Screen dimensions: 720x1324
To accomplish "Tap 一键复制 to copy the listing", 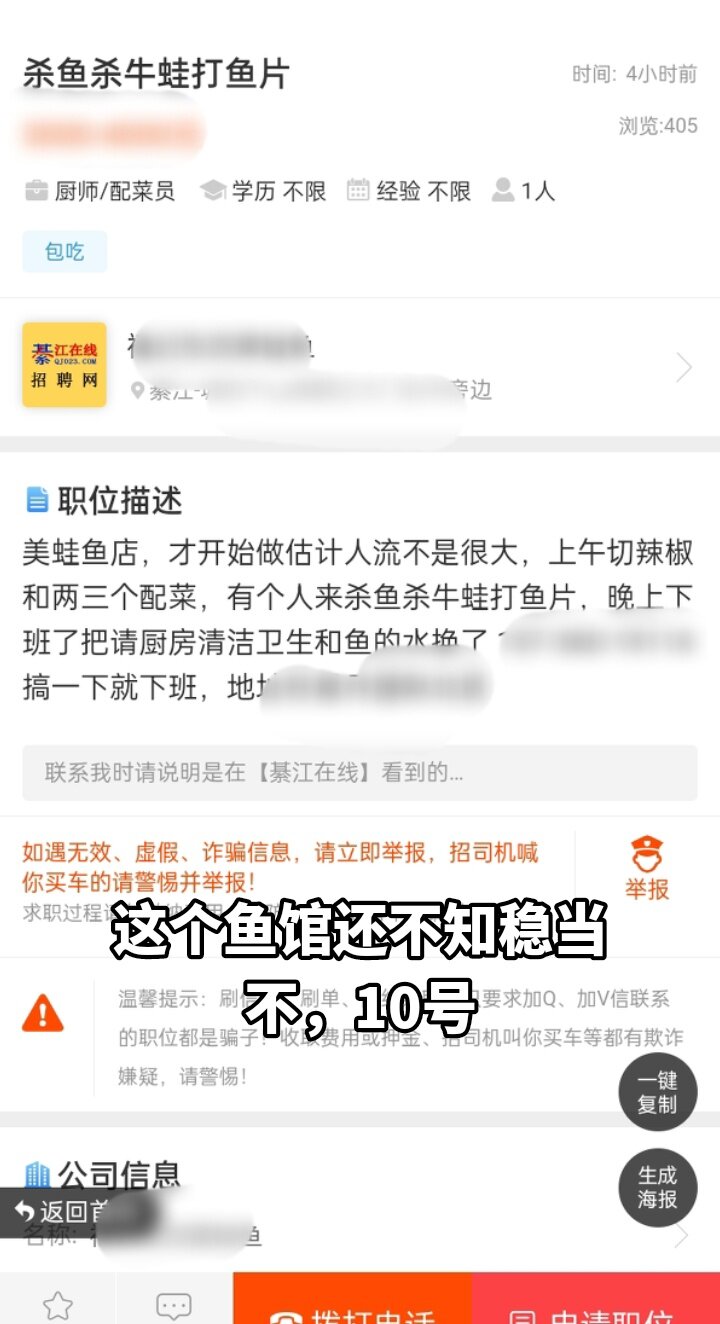I will [x=657, y=1092].
